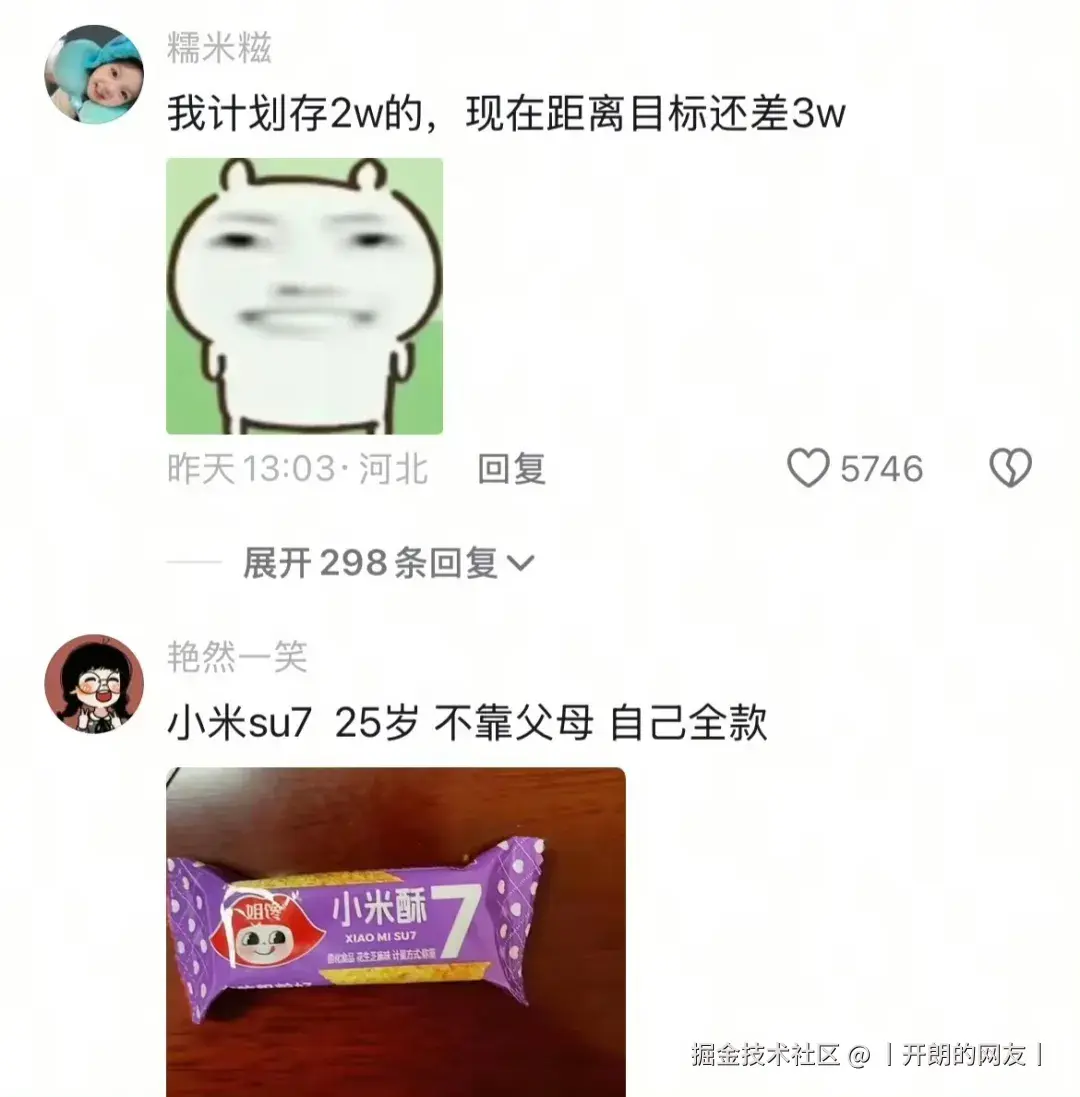Like 糯米糍's comment
Image resolution: width=1080 pixels, height=1097 pixels.
[808, 468]
